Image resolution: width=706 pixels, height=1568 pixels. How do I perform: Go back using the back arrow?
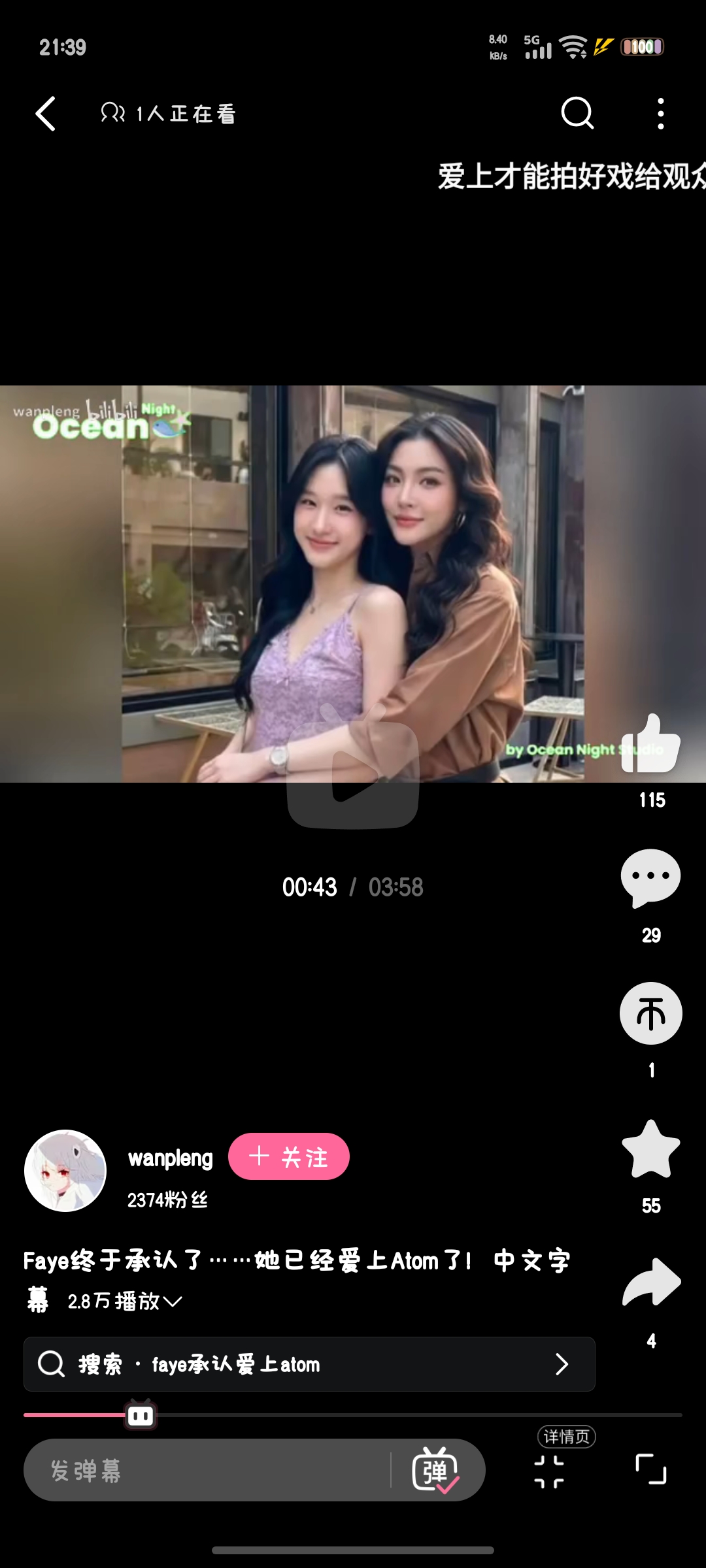tap(46, 114)
